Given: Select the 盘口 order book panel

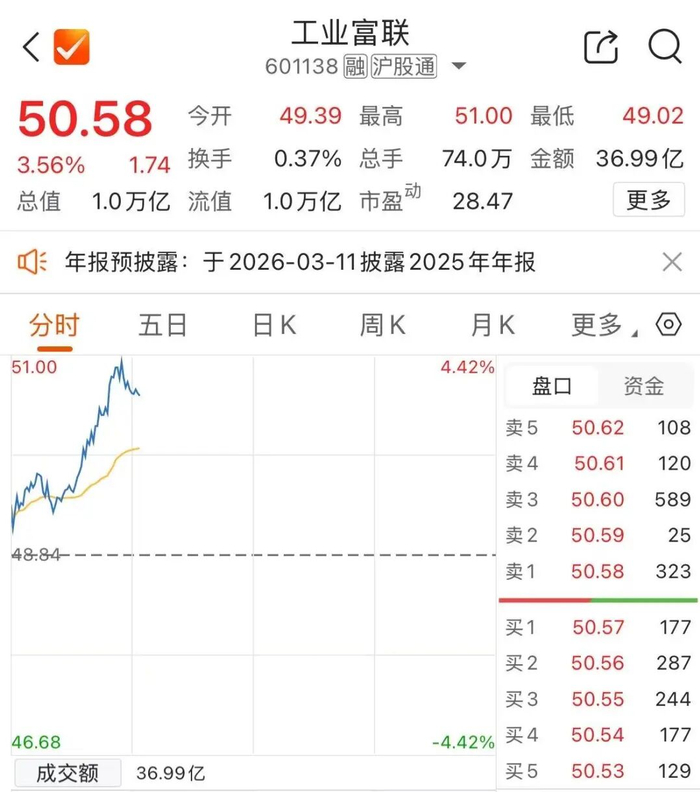Looking at the screenshot, I should [552, 386].
